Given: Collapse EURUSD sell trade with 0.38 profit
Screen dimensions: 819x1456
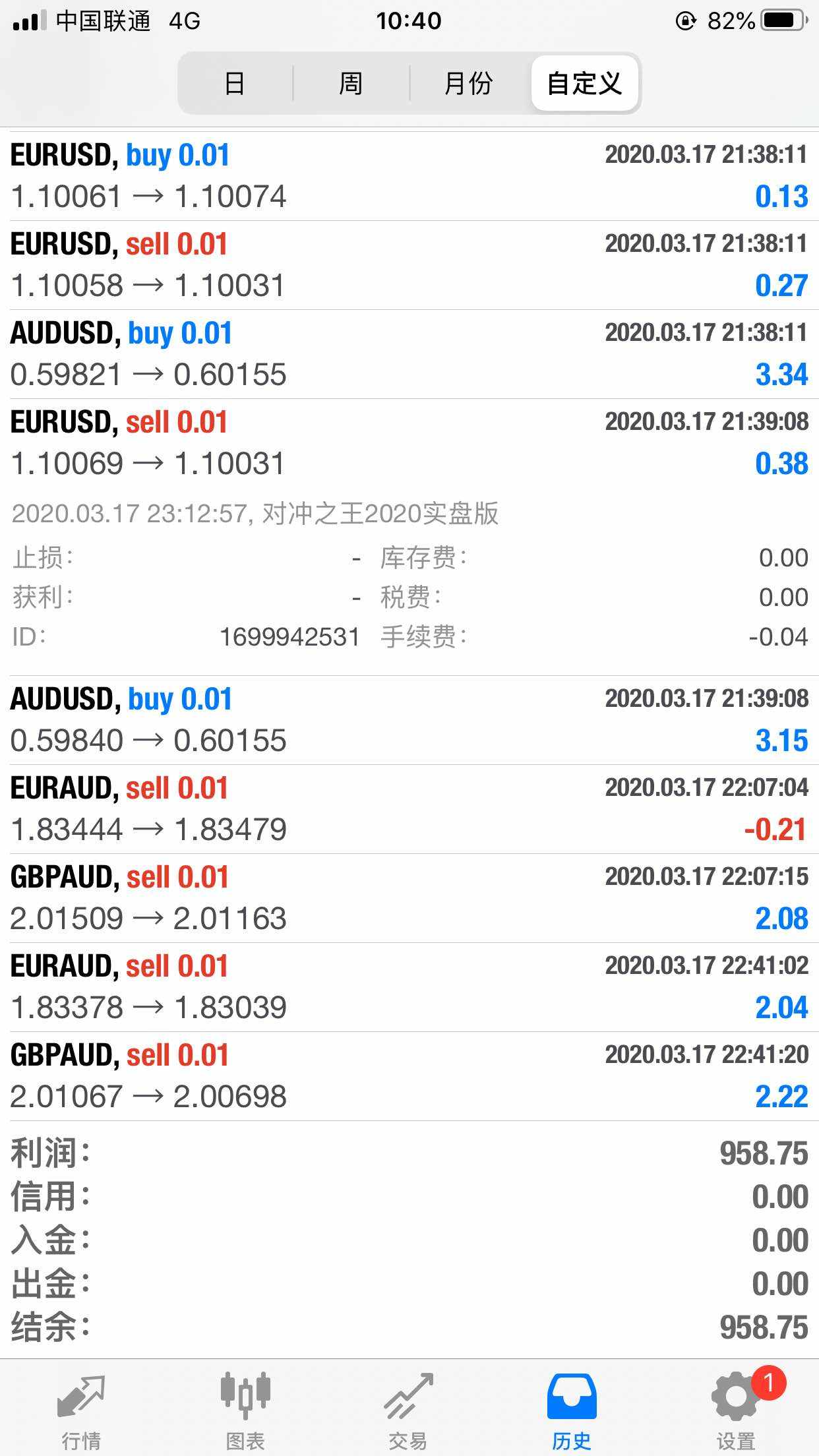Looking at the screenshot, I should point(409,443).
